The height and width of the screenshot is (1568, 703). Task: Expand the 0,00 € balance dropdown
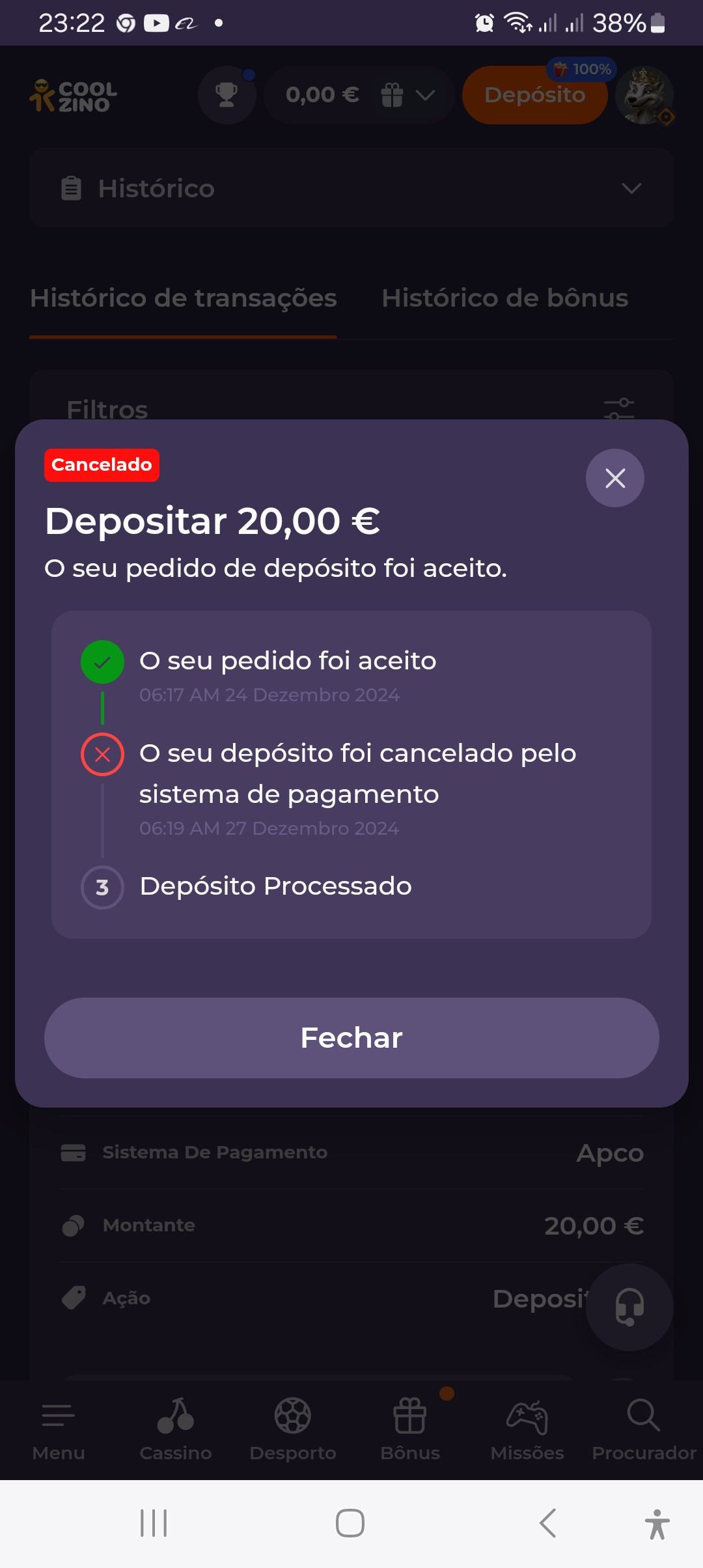pyautogui.click(x=425, y=95)
